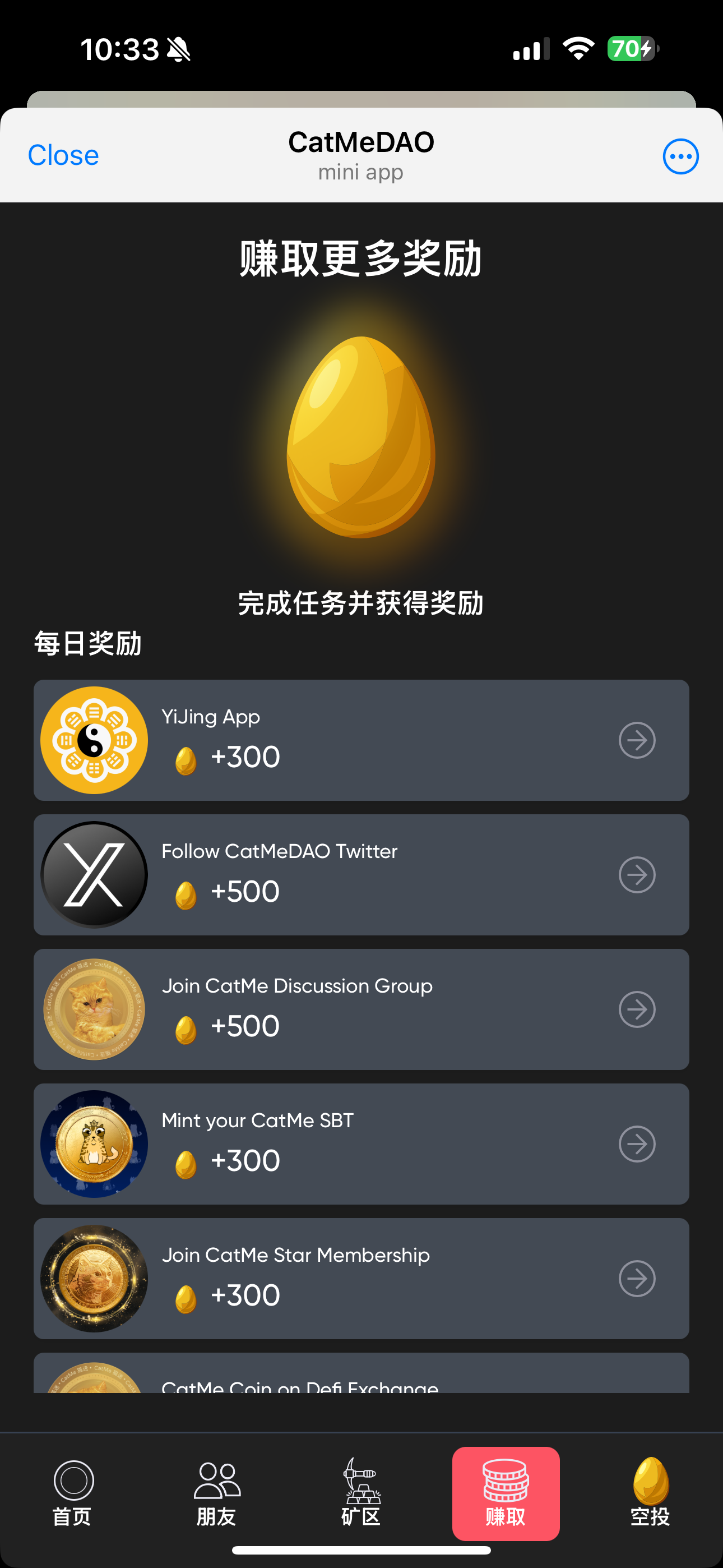Select the 赚取 earn tab

point(505,1493)
